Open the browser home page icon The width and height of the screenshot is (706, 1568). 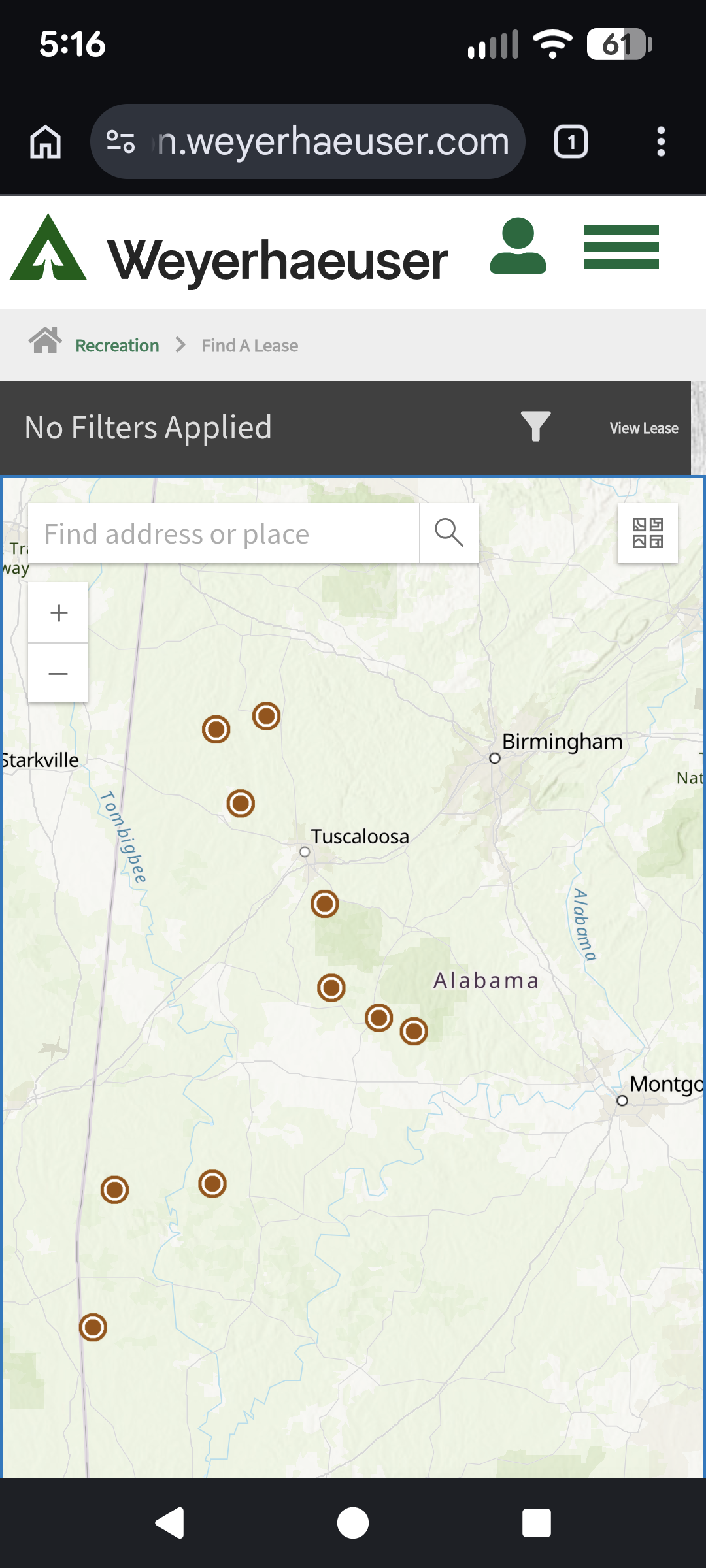(46, 142)
